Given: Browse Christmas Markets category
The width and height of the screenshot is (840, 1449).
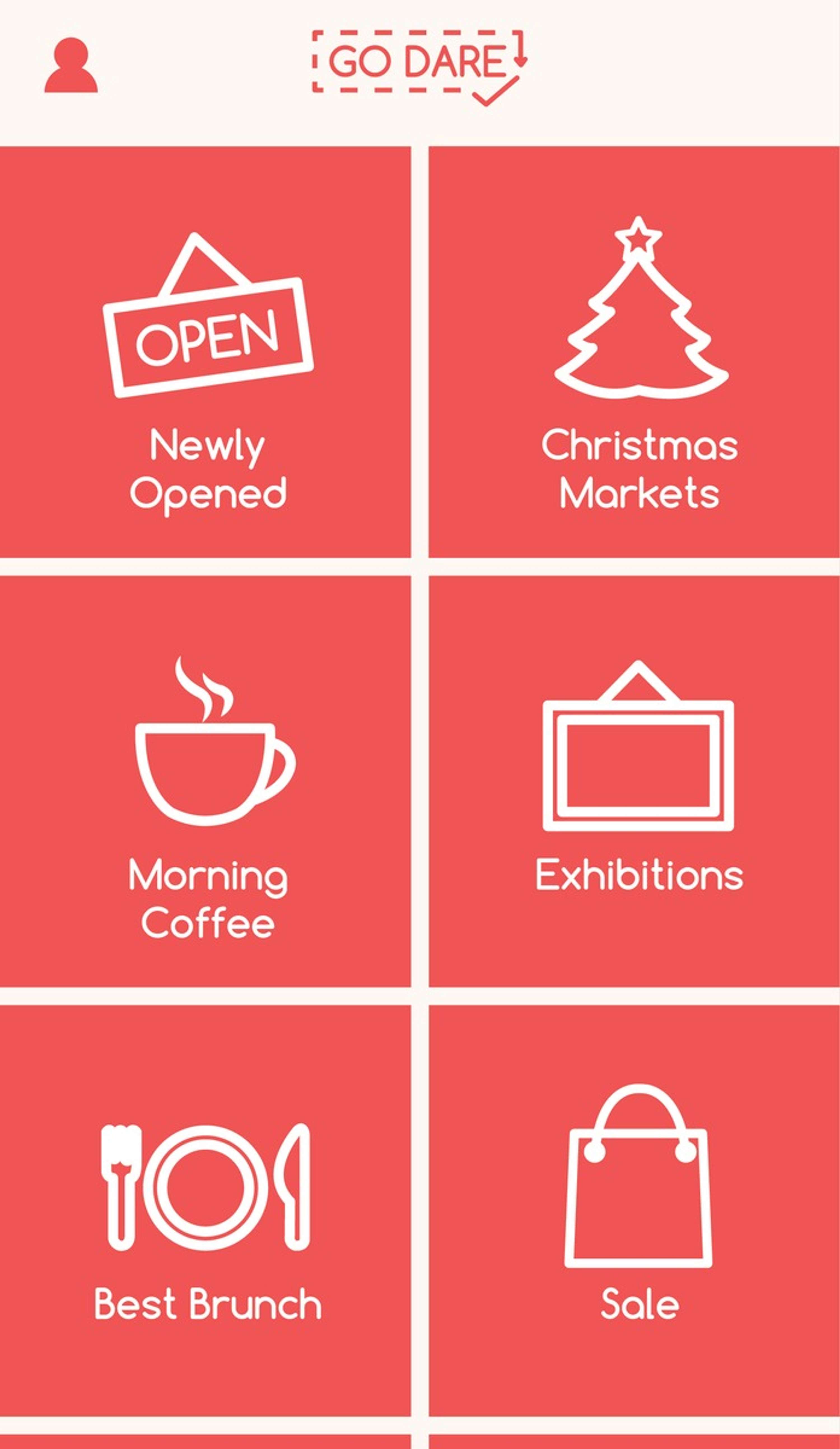Looking at the screenshot, I should pos(634,352).
